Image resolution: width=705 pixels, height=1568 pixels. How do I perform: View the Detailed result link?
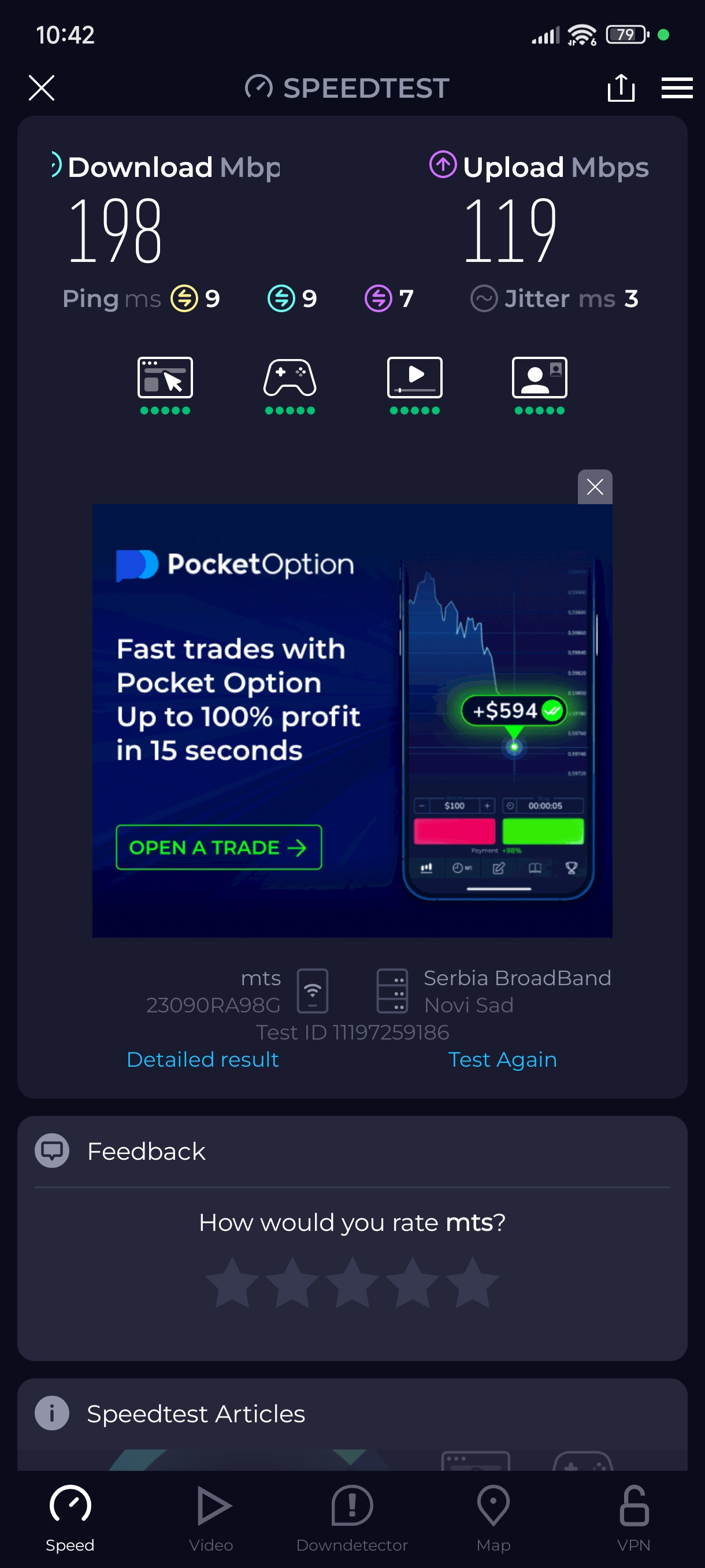[x=203, y=1059]
